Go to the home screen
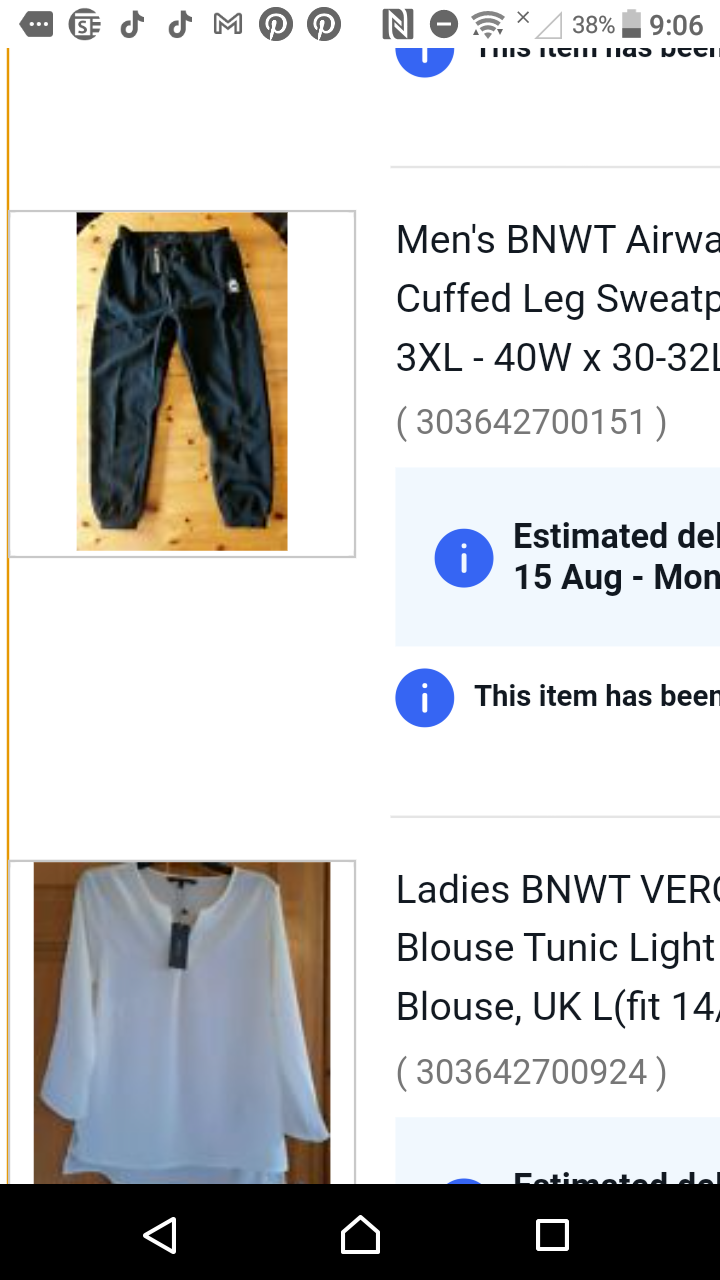 tap(360, 1235)
